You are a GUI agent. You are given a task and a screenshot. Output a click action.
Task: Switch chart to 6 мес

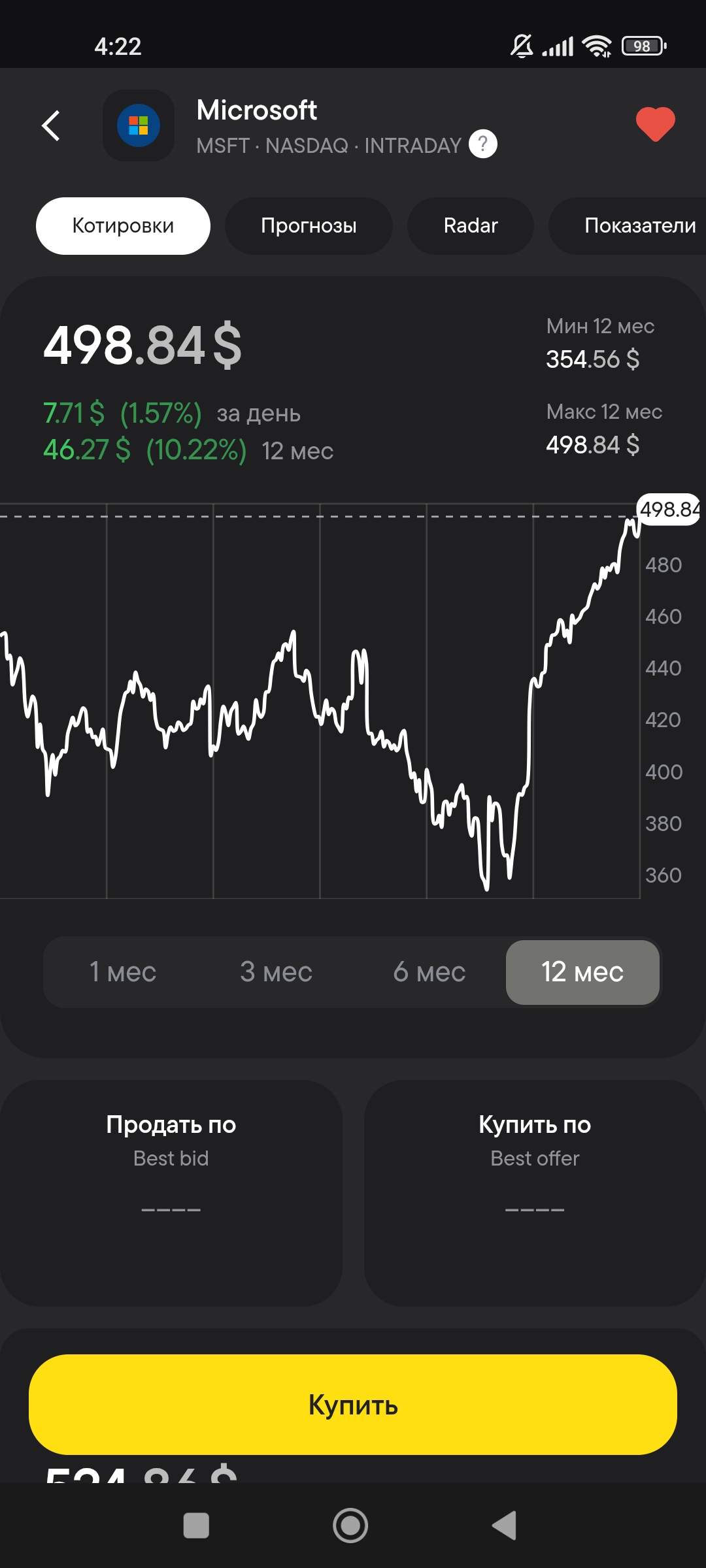point(429,972)
